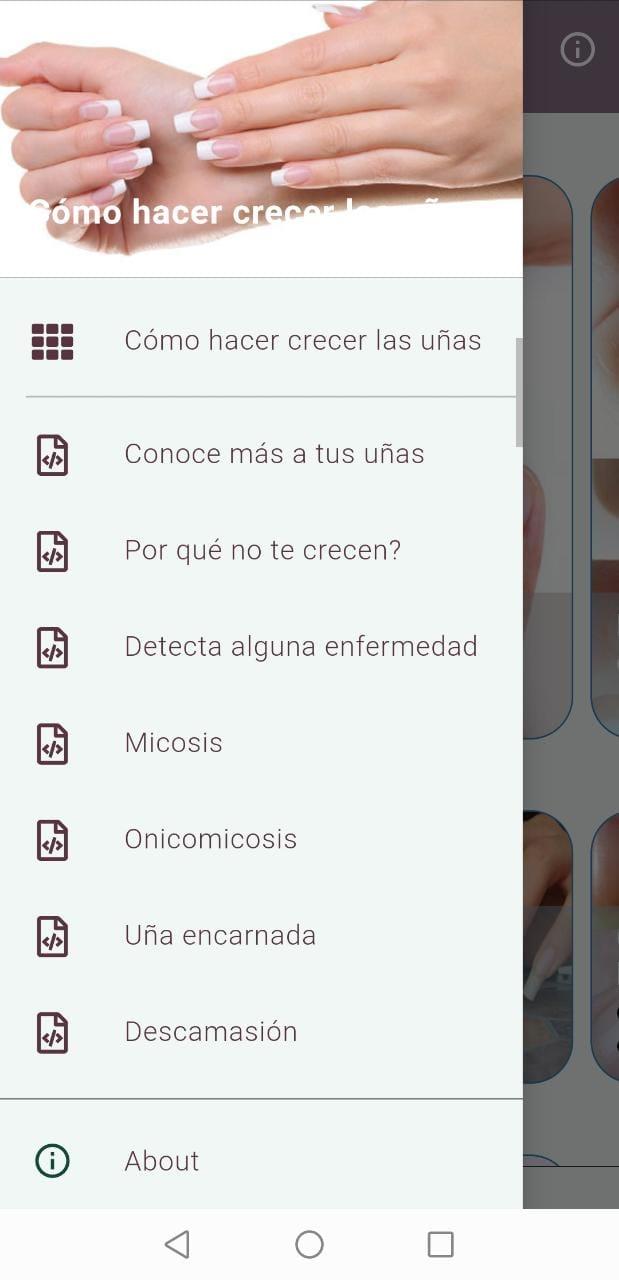Image resolution: width=619 pixels, height=1280 pixels.
Task: Open Por qué no te crecen?
Action: [x=262, y=550]
